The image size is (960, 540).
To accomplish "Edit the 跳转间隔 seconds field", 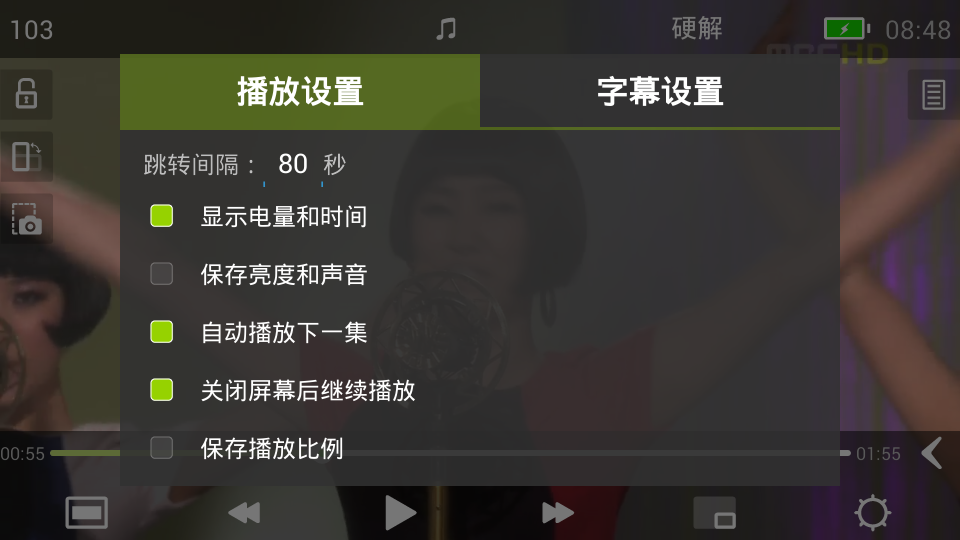I will pos(293,164).
